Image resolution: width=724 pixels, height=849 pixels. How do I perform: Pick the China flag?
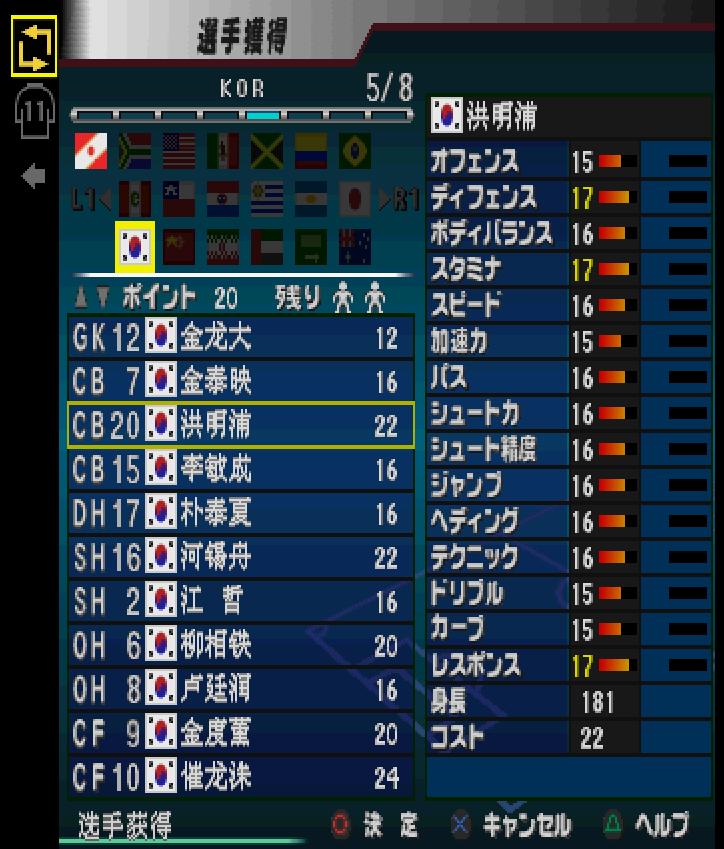(179, 246)
